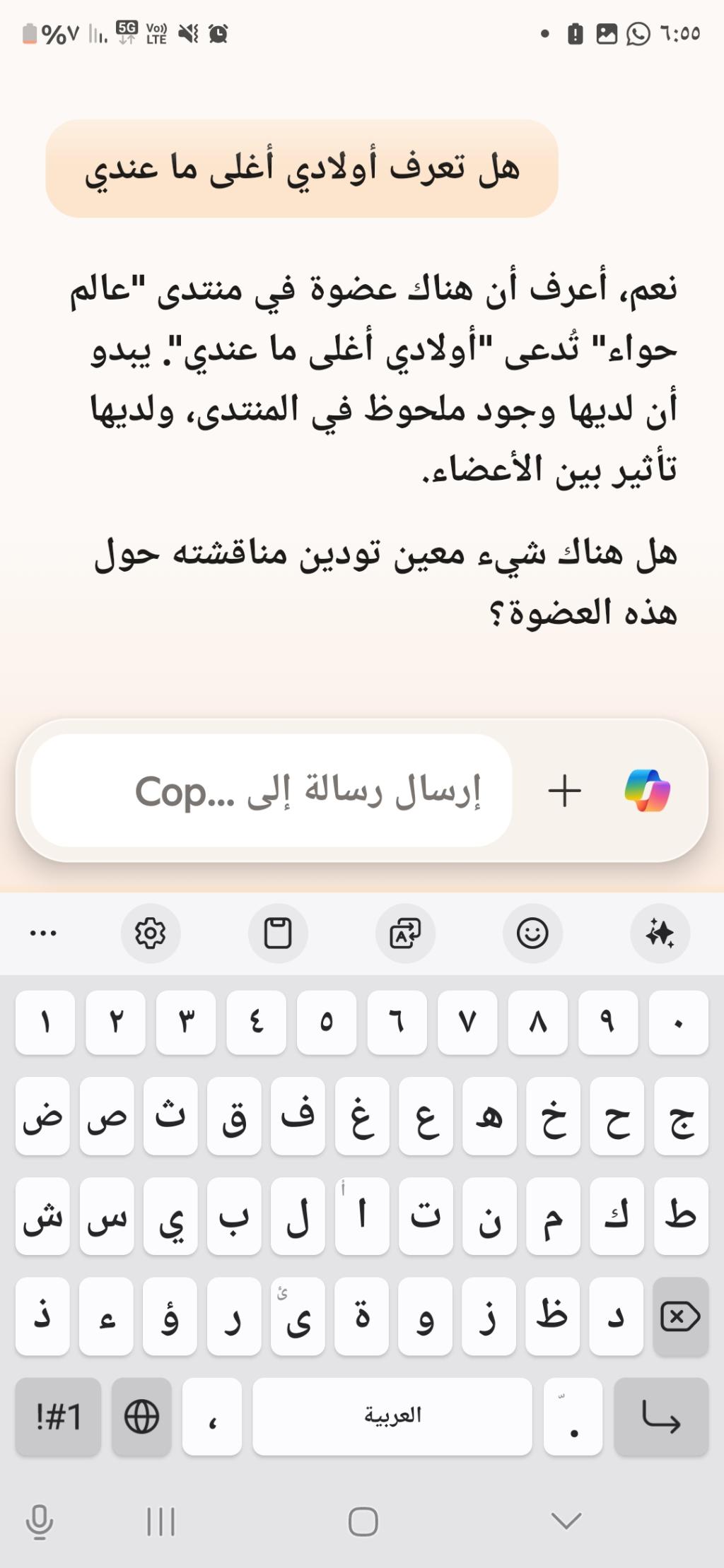Hide the keyboard with the down chevron
This screenshot has height=1568, width=724.
coord(566,1521)
